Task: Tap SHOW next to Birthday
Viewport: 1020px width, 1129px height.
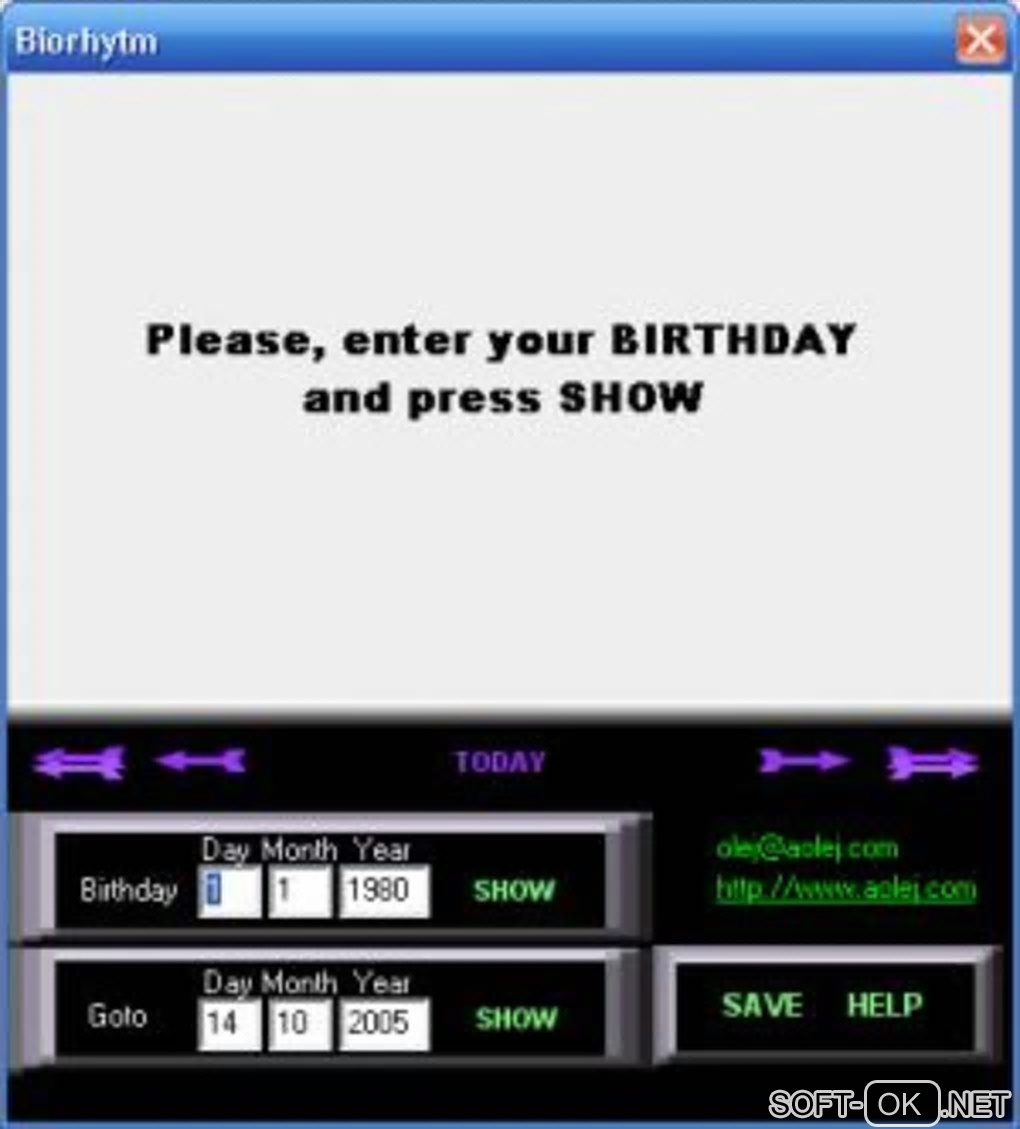Action: 514,891
